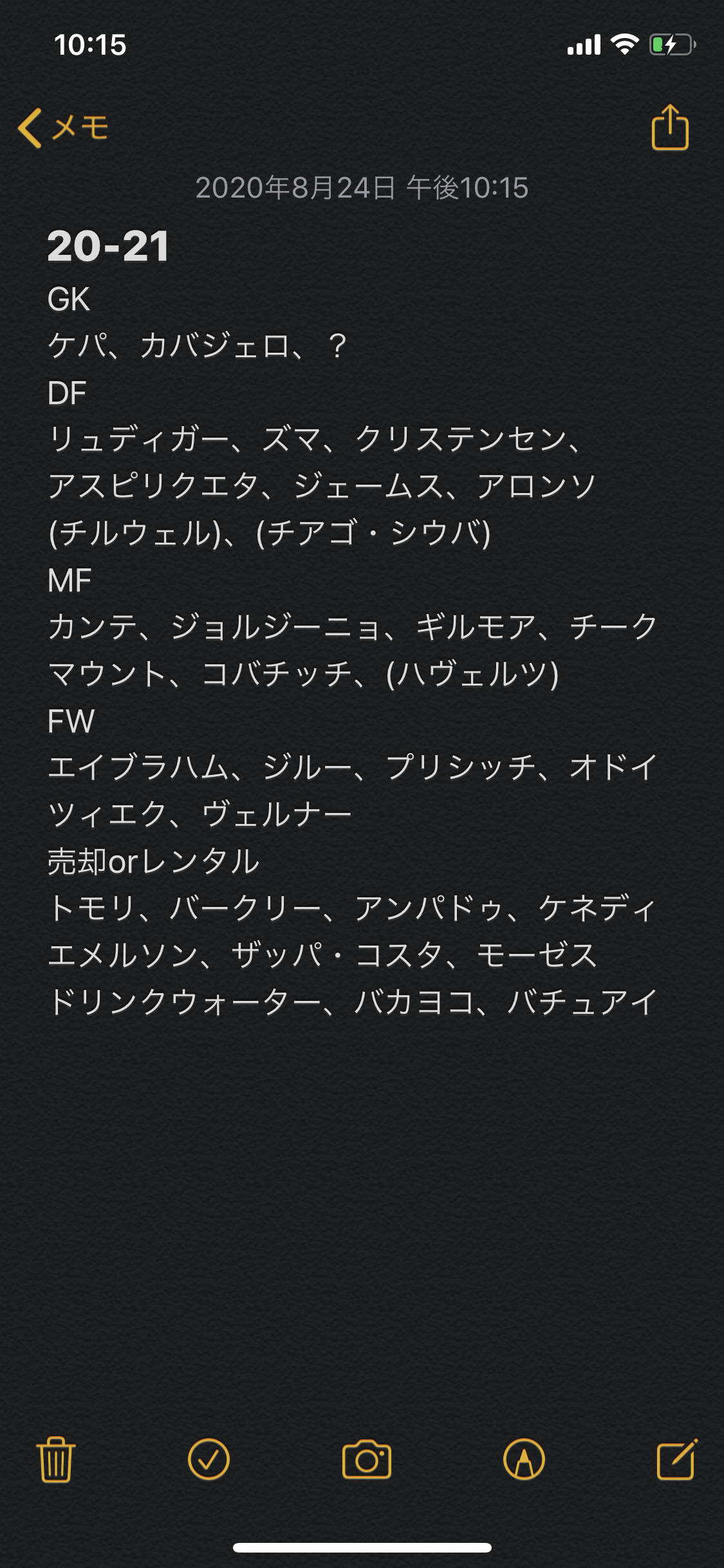
Task: Open the camera to attach a photo
Action: pos(367,1459)
